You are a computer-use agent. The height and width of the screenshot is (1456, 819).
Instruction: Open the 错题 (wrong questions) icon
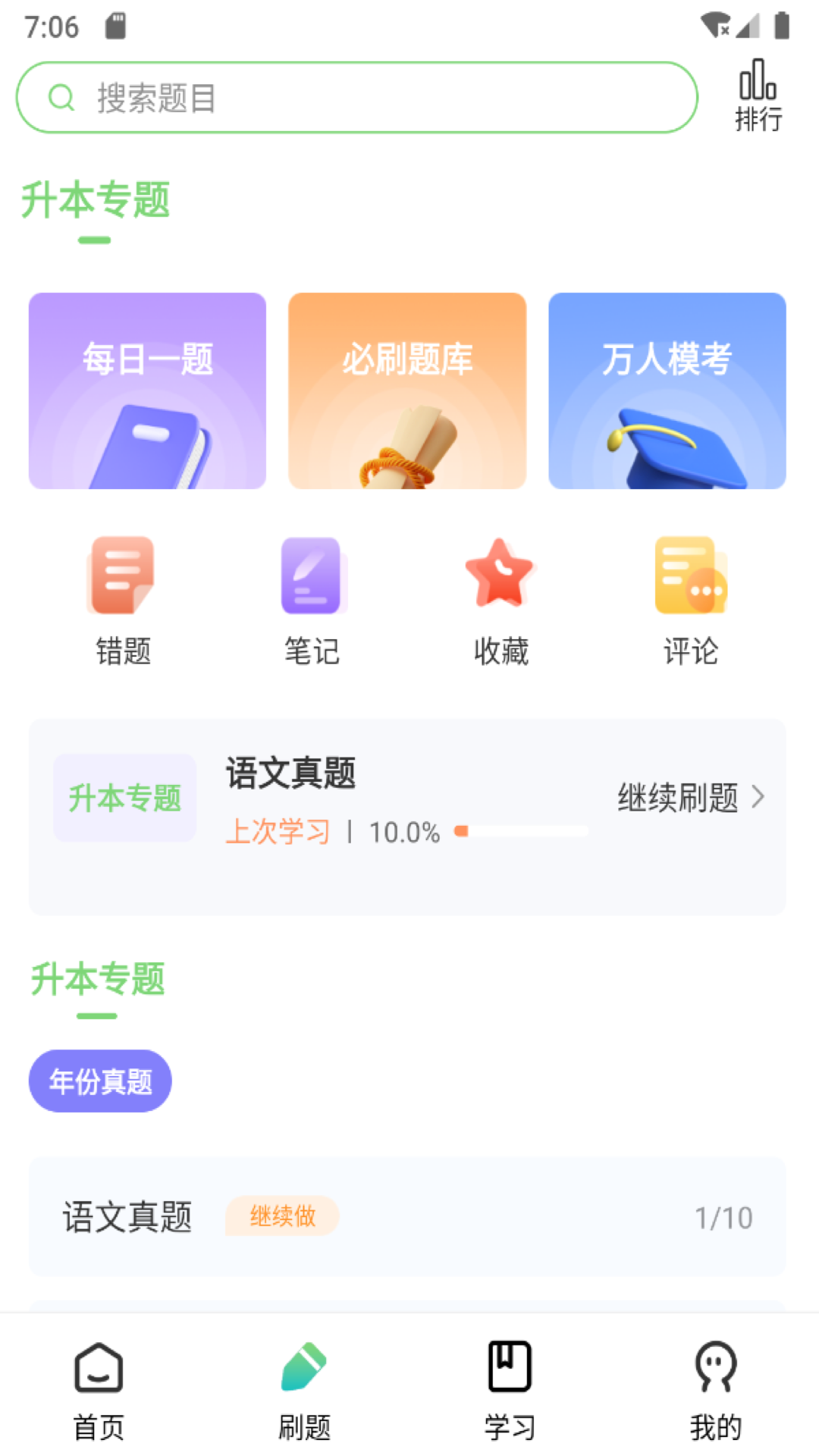[124, 599]
